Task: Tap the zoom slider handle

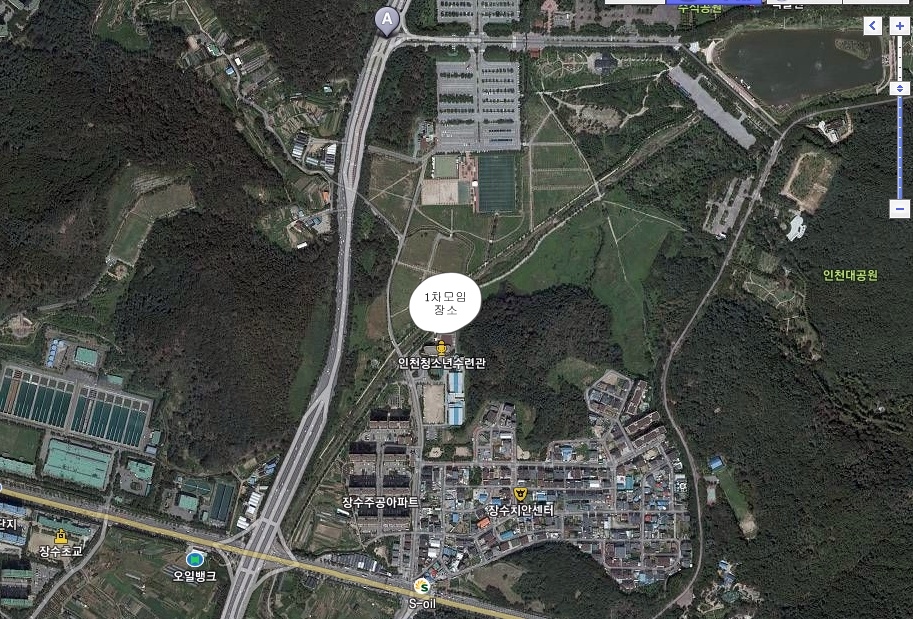Action: coord(899,89)
